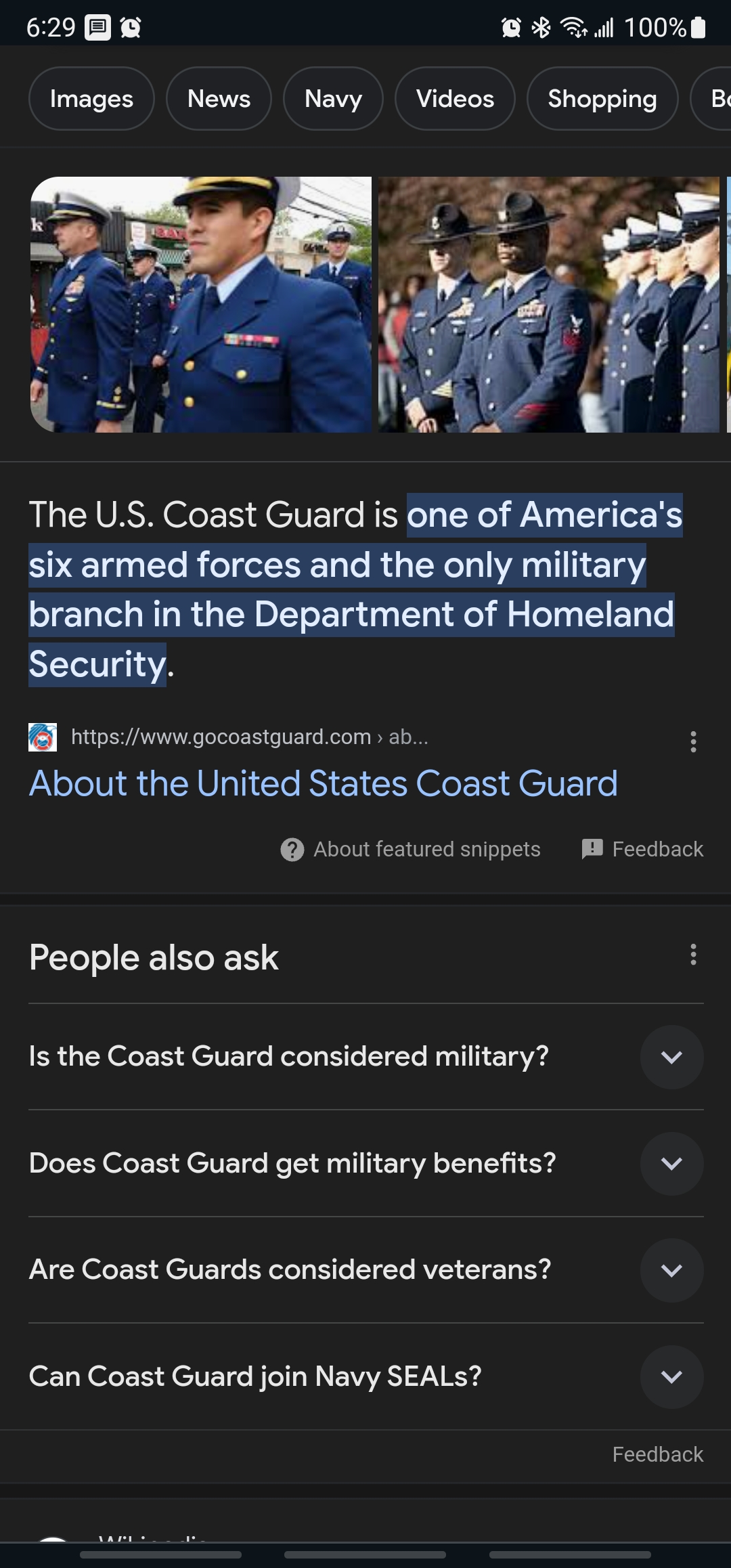Switch to the Videos filter

click(x=455, y=99)
